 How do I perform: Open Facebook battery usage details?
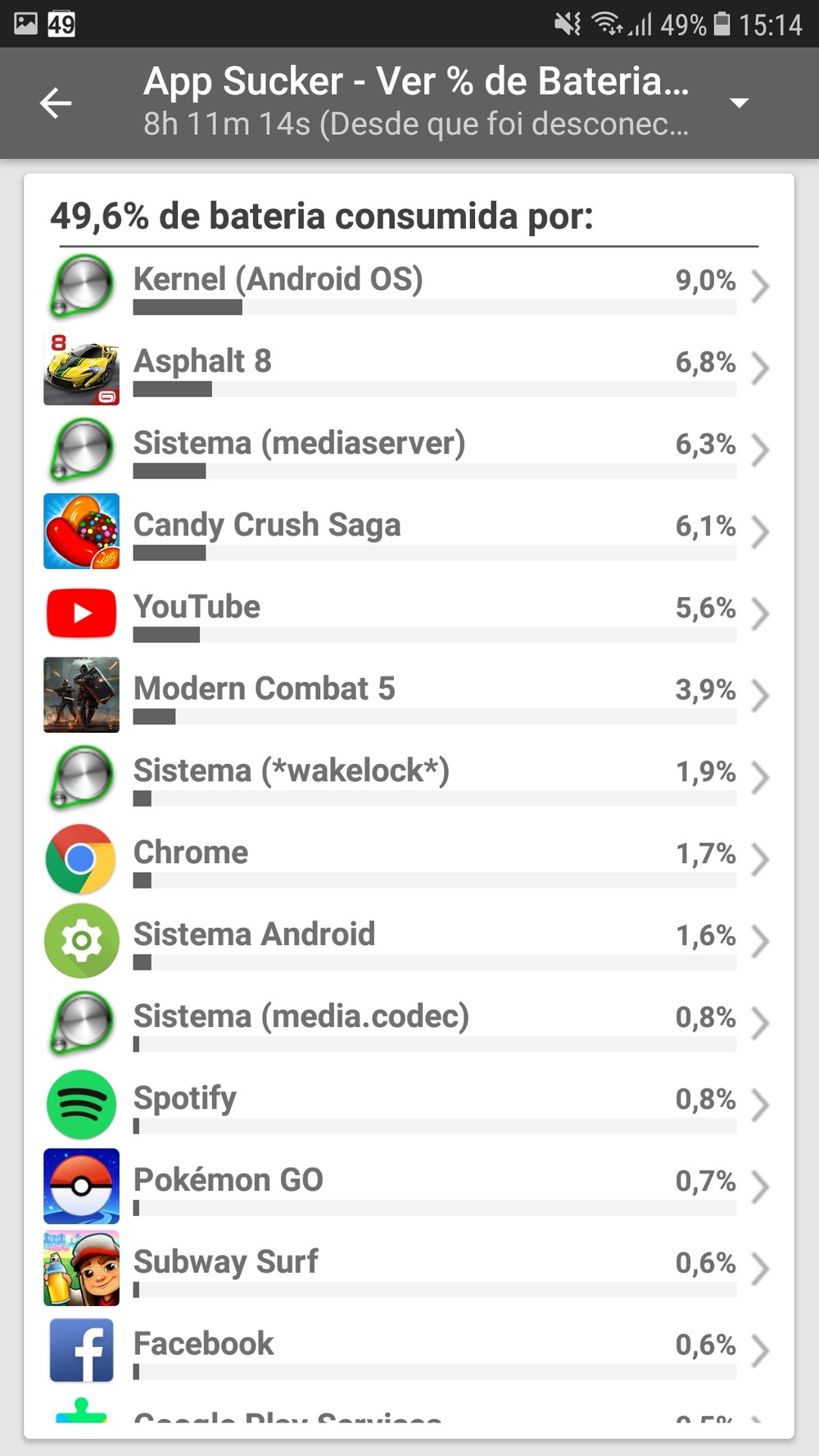[409, 1350]
